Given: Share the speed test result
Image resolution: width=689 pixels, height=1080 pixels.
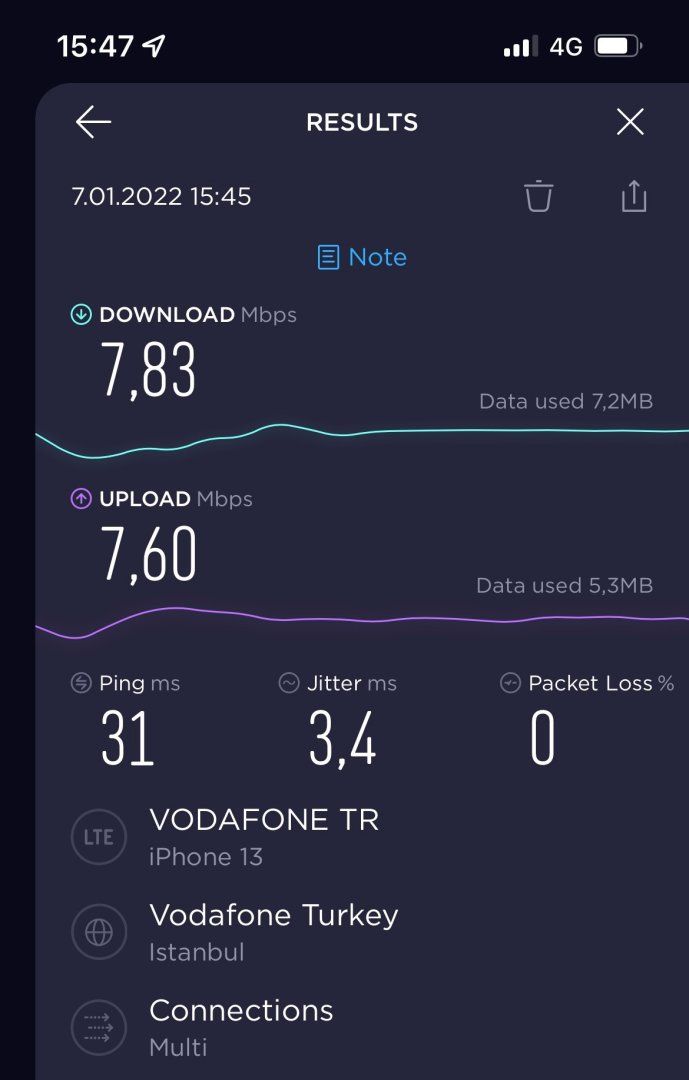Looking at the screenshot, I should 634,196.
